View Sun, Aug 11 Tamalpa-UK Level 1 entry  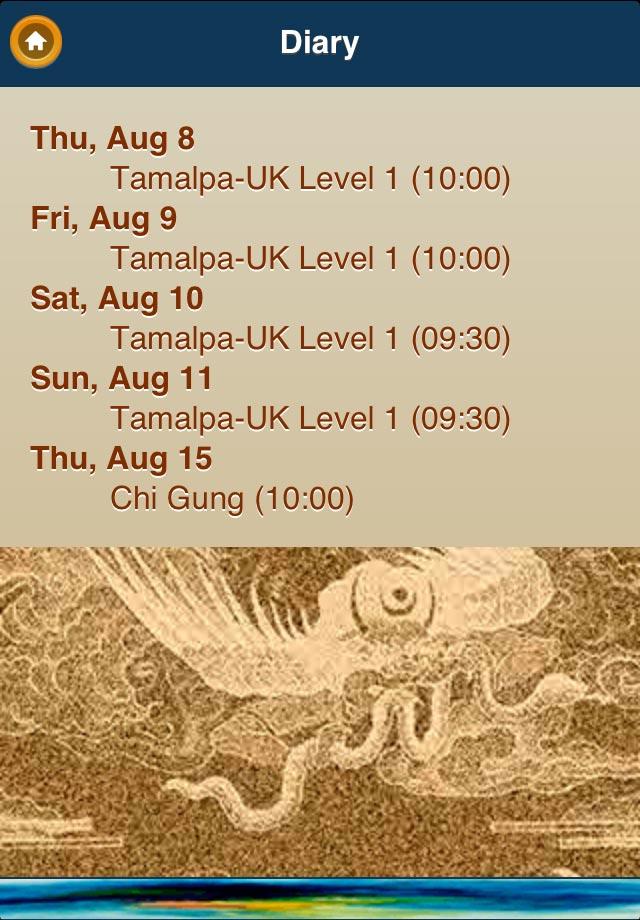310,419
